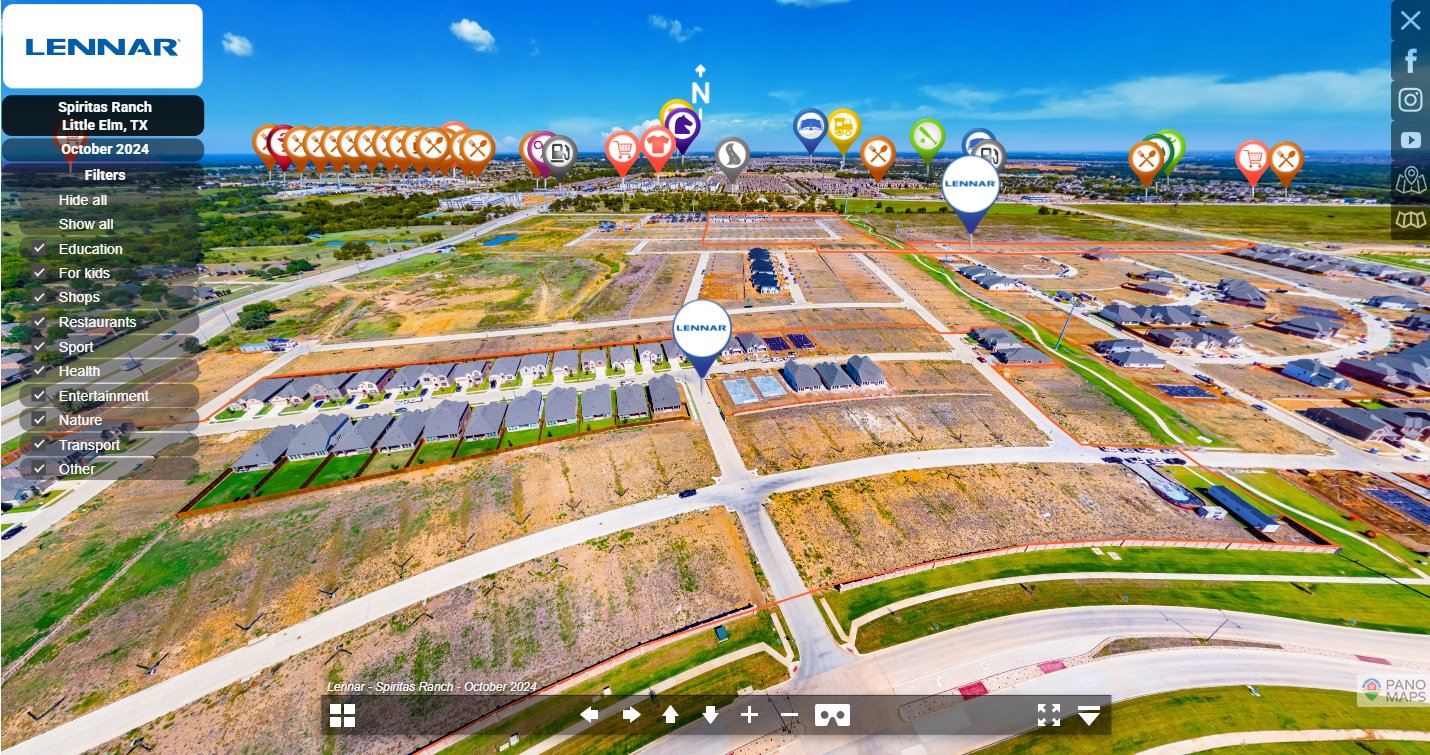Close the right side panel
This screenshot has height=755, width=1430.
1410,20
